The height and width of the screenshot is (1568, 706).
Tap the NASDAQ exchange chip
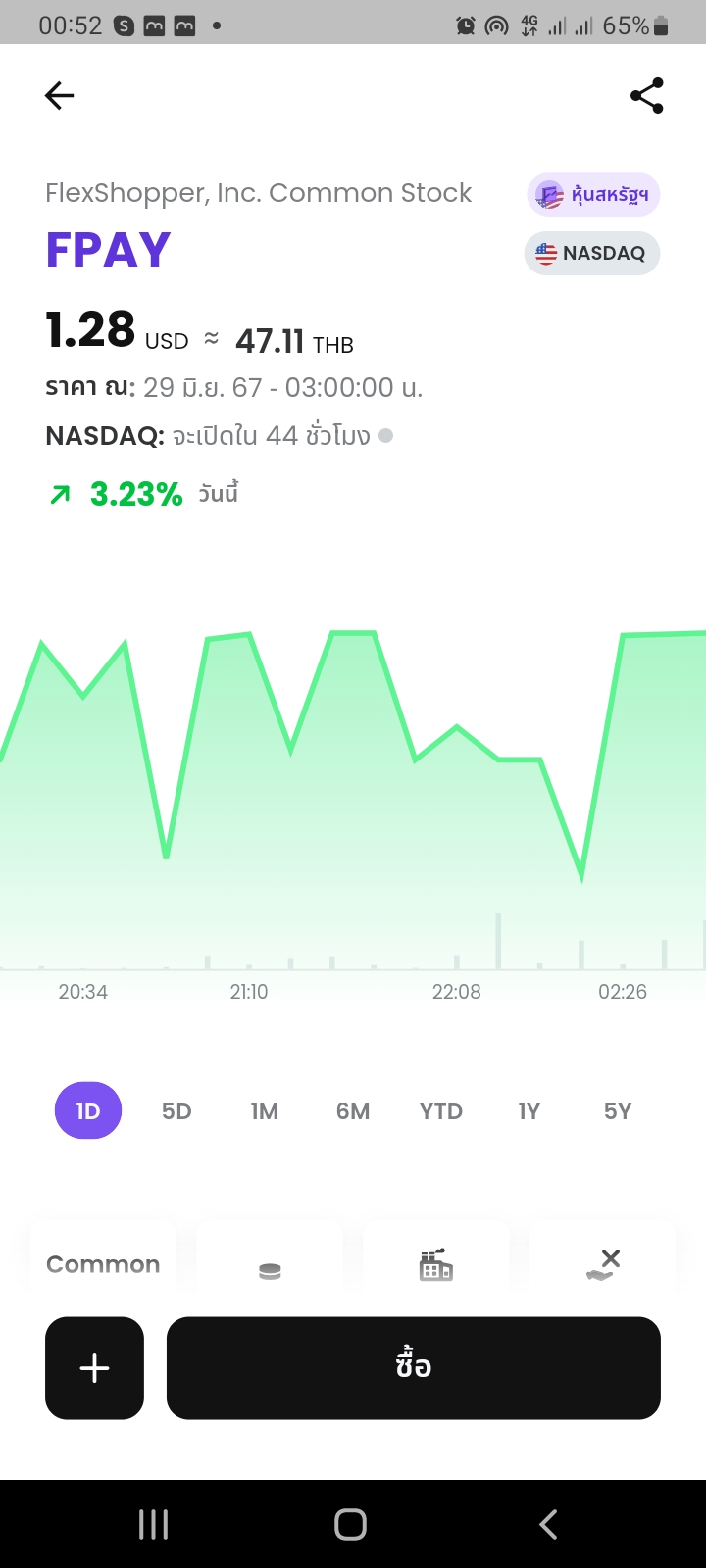591,253
